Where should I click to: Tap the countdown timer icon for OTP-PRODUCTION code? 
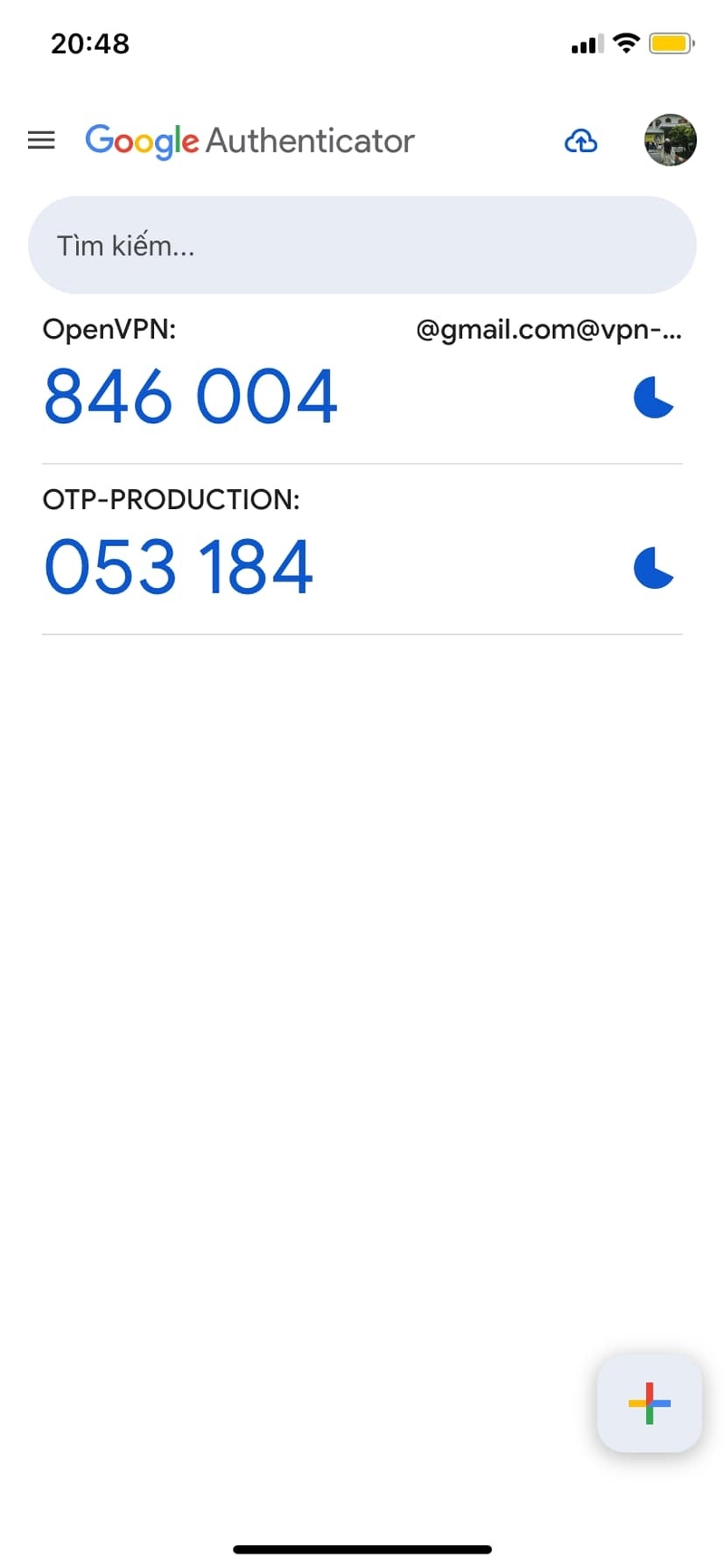click(654, 568)
